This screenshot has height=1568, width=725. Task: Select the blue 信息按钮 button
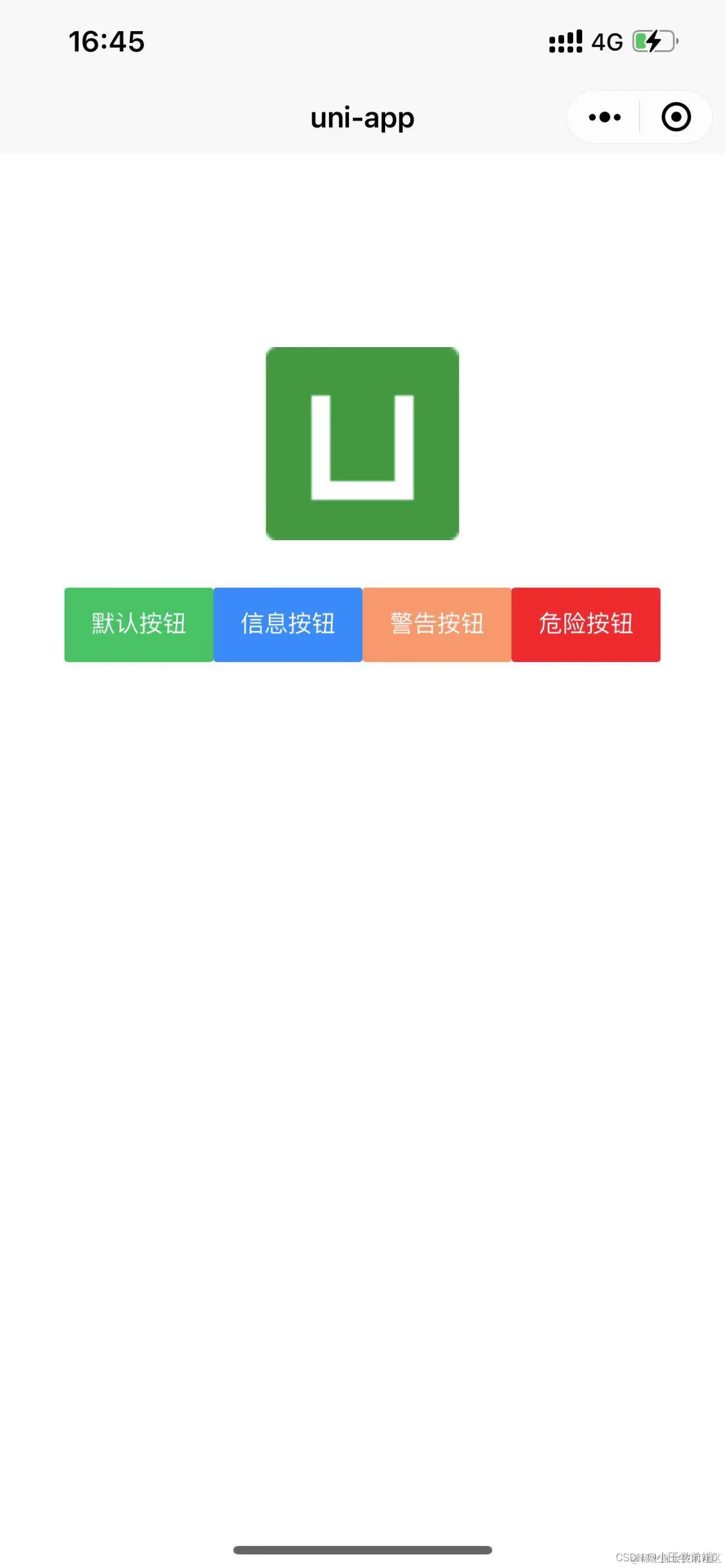[x=288, y=625]
